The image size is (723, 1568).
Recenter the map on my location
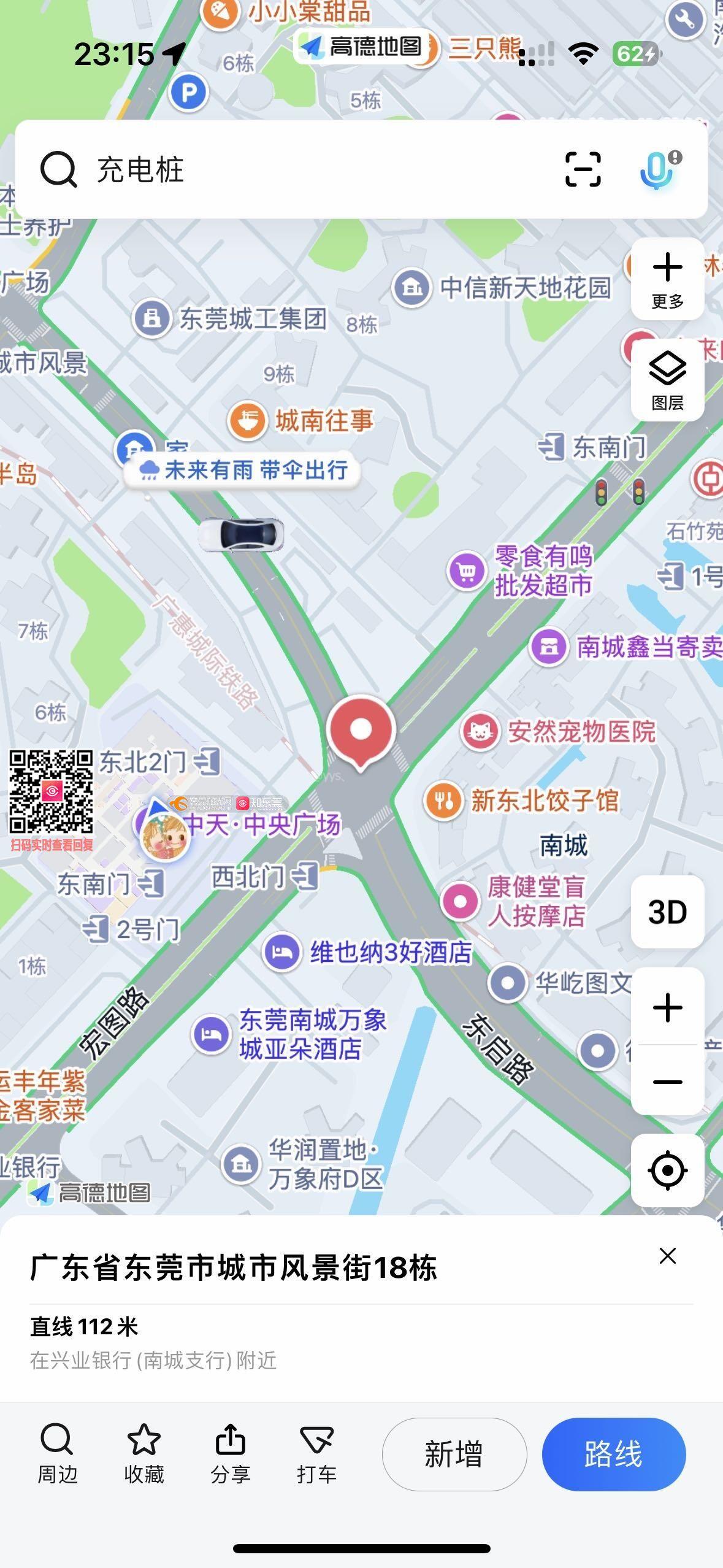pyautogui.click(x=667, y=1170)
